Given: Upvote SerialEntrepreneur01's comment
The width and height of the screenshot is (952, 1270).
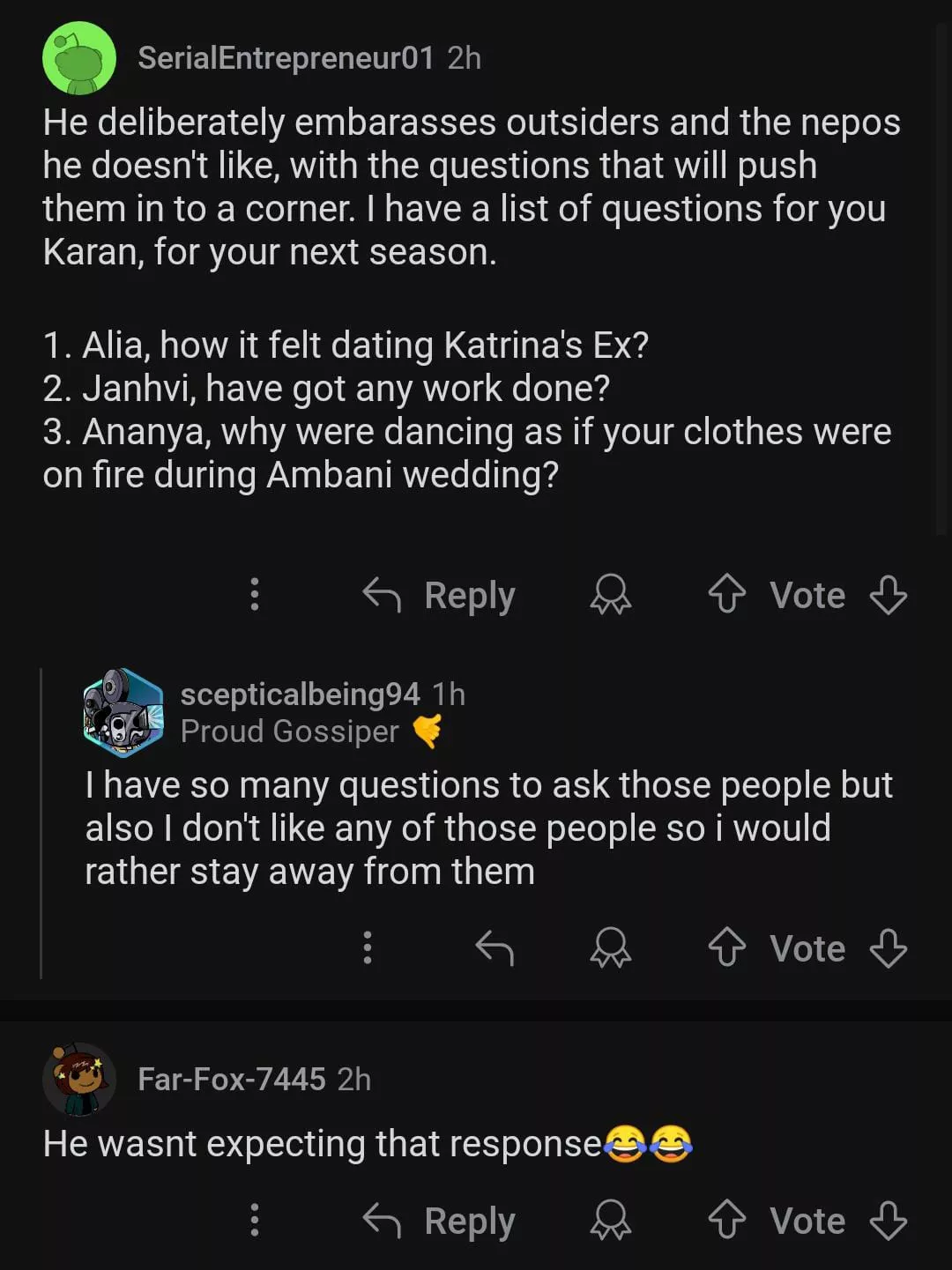Looking at the screenshot, I should click(x=727, y=595).
